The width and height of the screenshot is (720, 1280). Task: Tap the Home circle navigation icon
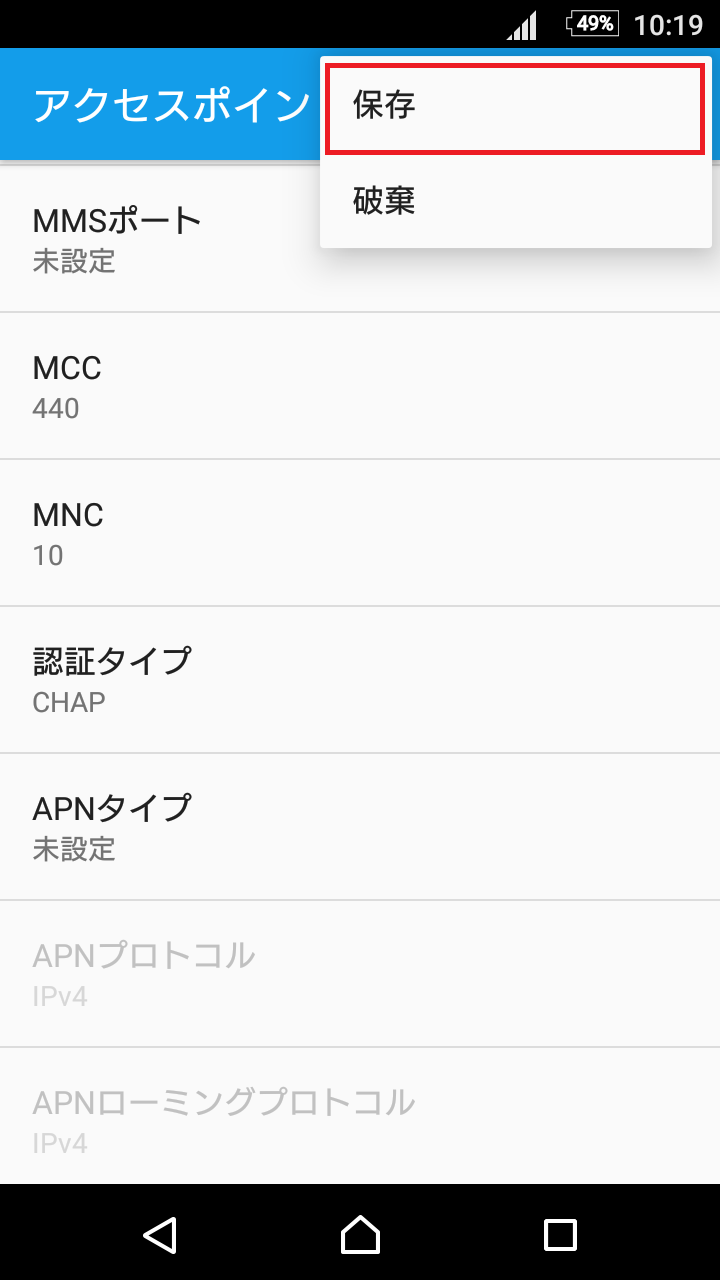360,1236
